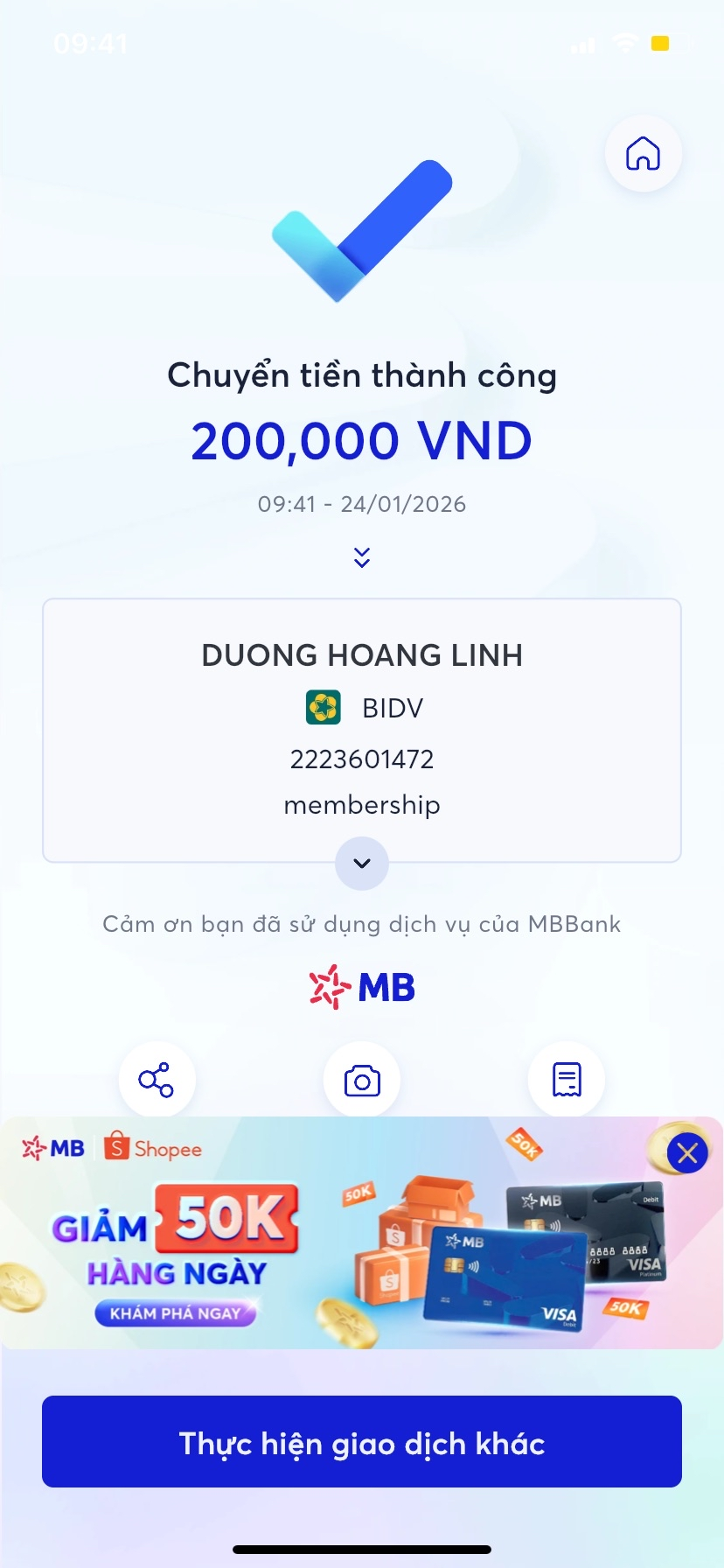Dismiss the Shopee promotion banner
The height and width of the screenshot is (1568, 724).
click(686, 1153)
